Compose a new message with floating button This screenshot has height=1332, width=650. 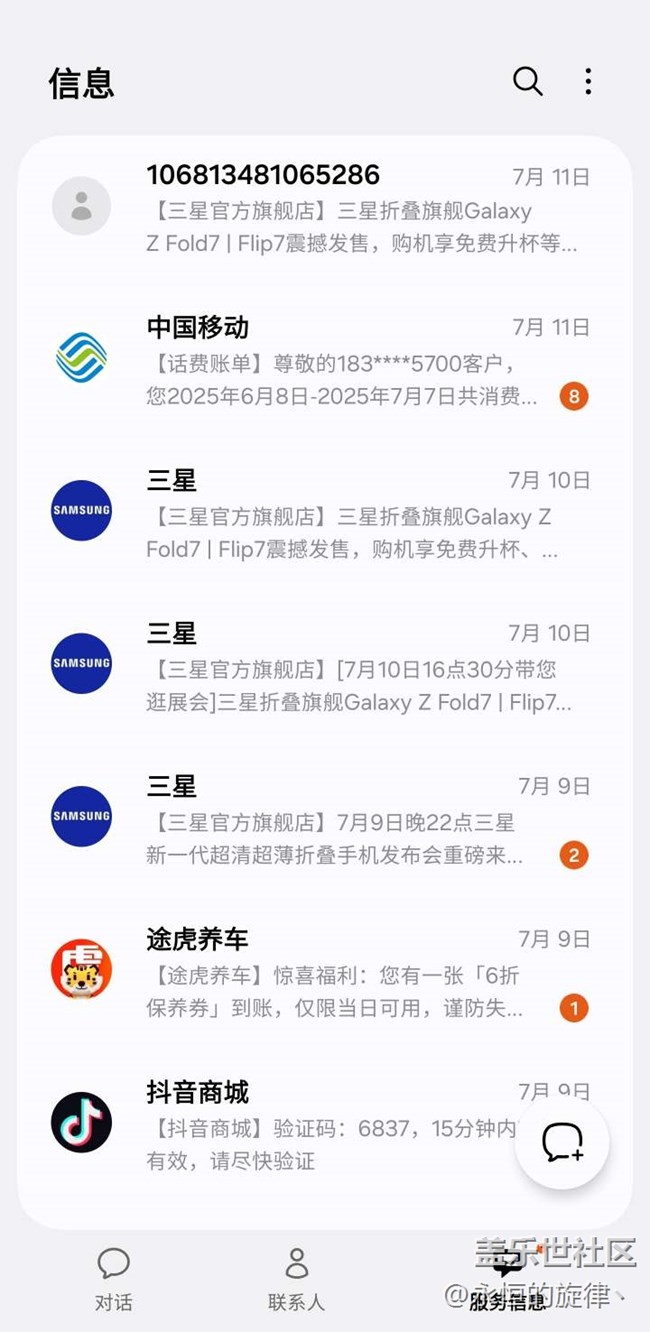pos(563,1142)
